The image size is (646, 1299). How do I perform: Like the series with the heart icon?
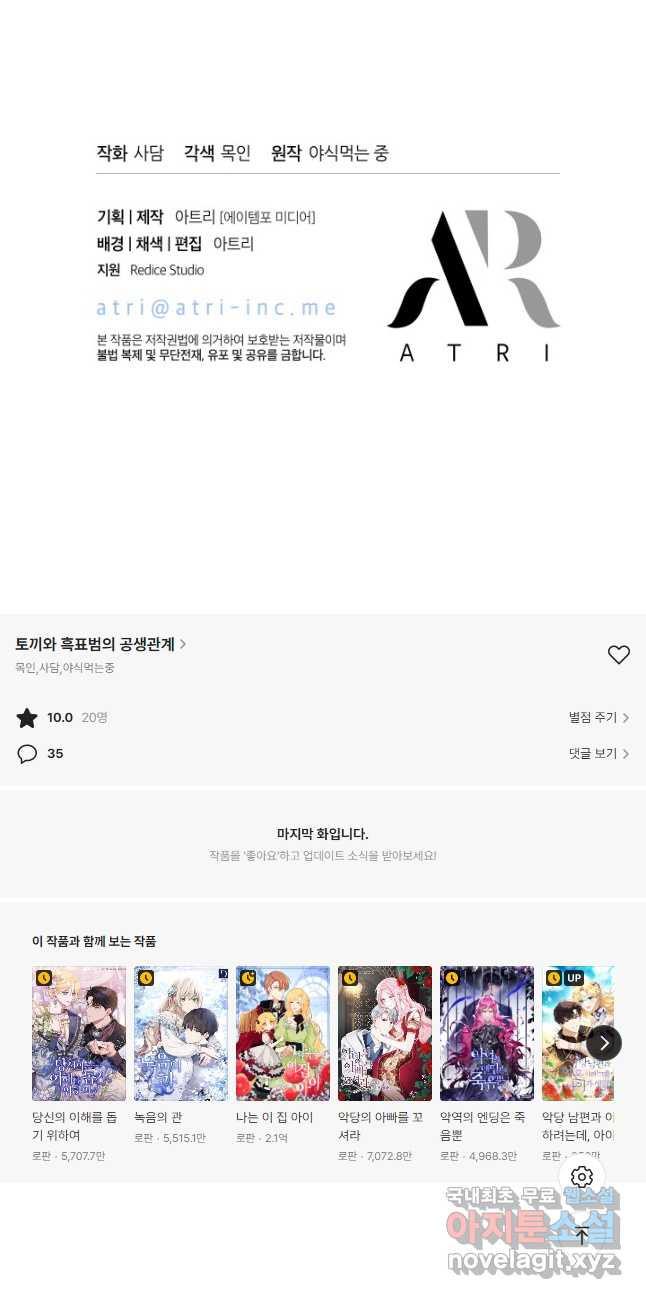point(619,655)
